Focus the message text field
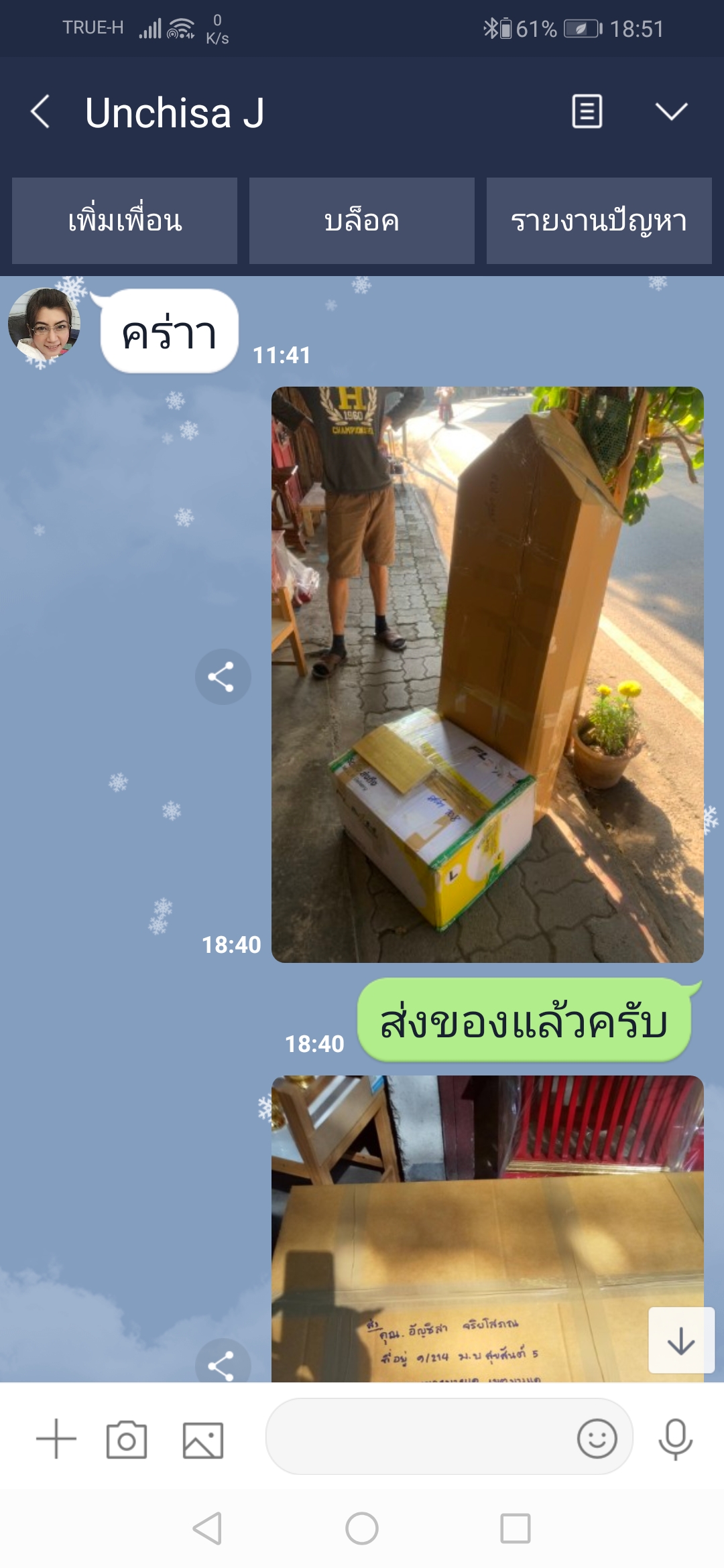 (x=416, y=1436)
